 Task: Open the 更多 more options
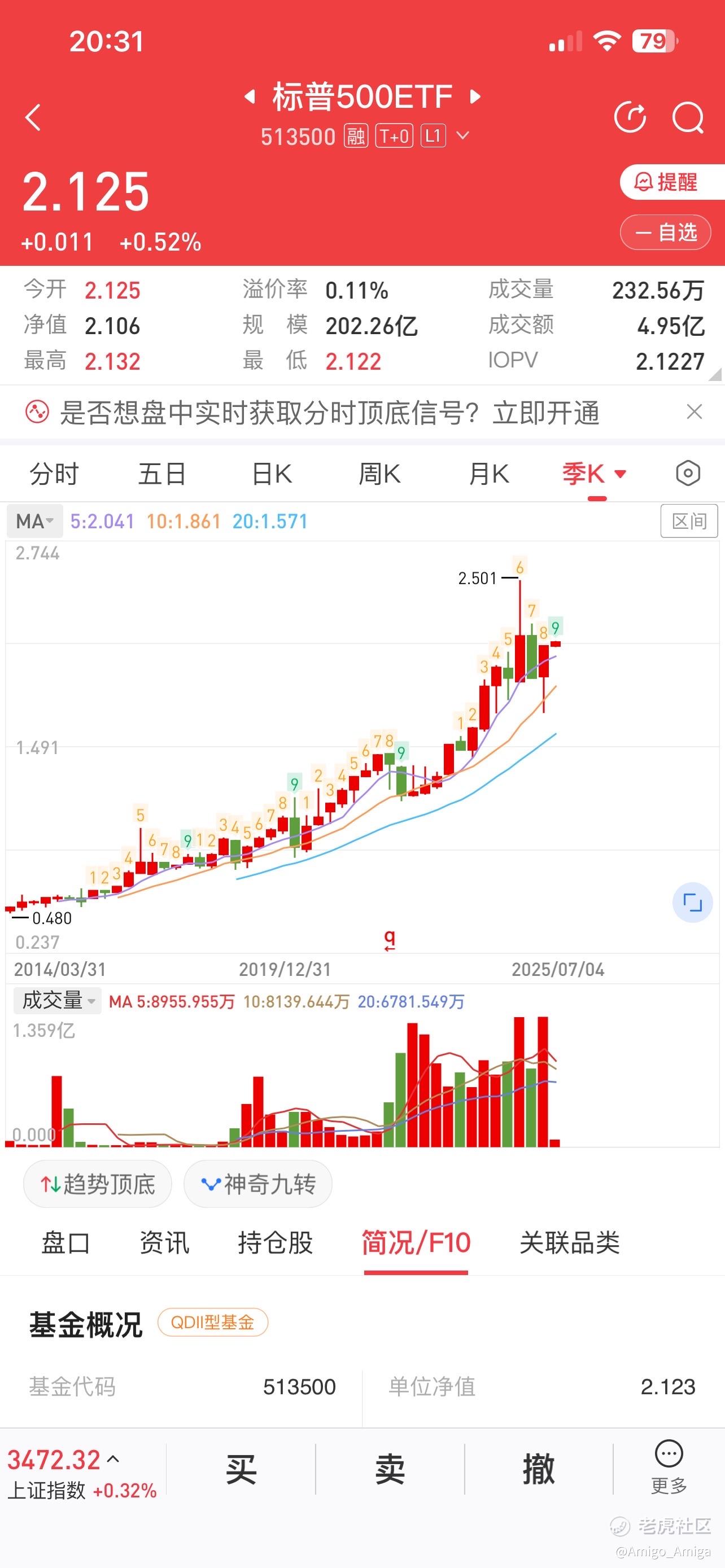669,1468
